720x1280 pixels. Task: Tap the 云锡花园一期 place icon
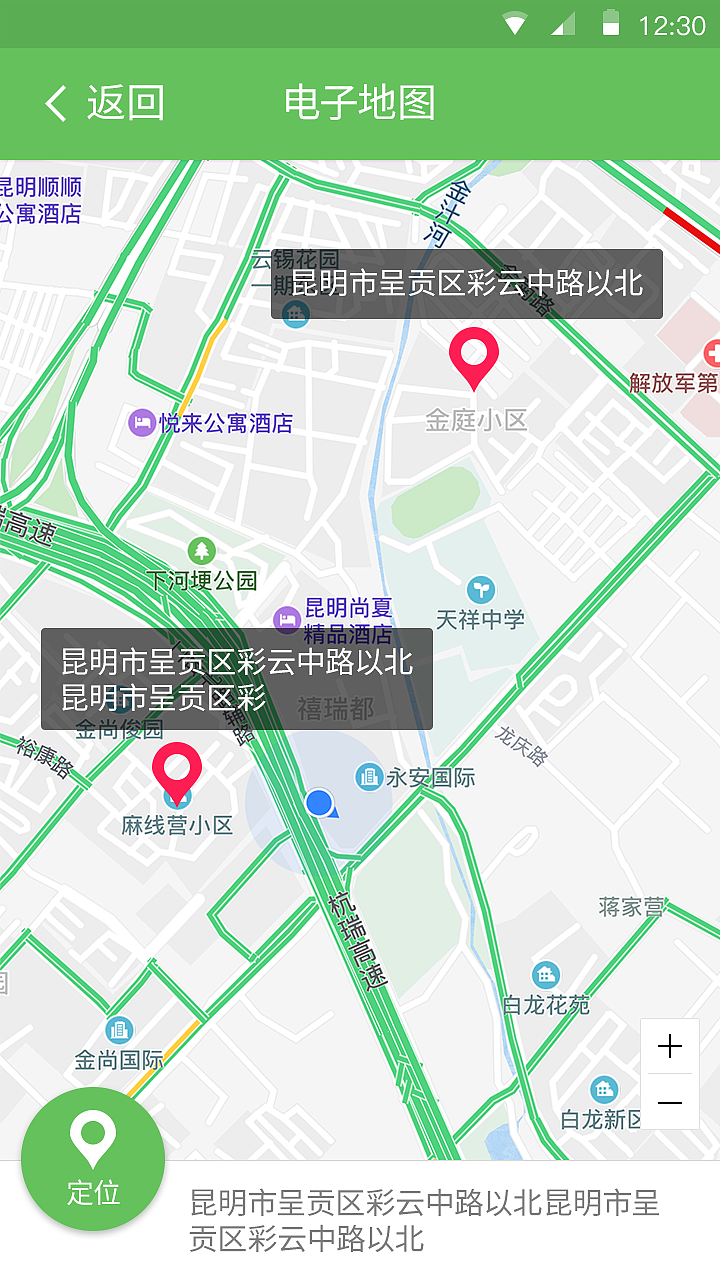click(x=295, y=314)
